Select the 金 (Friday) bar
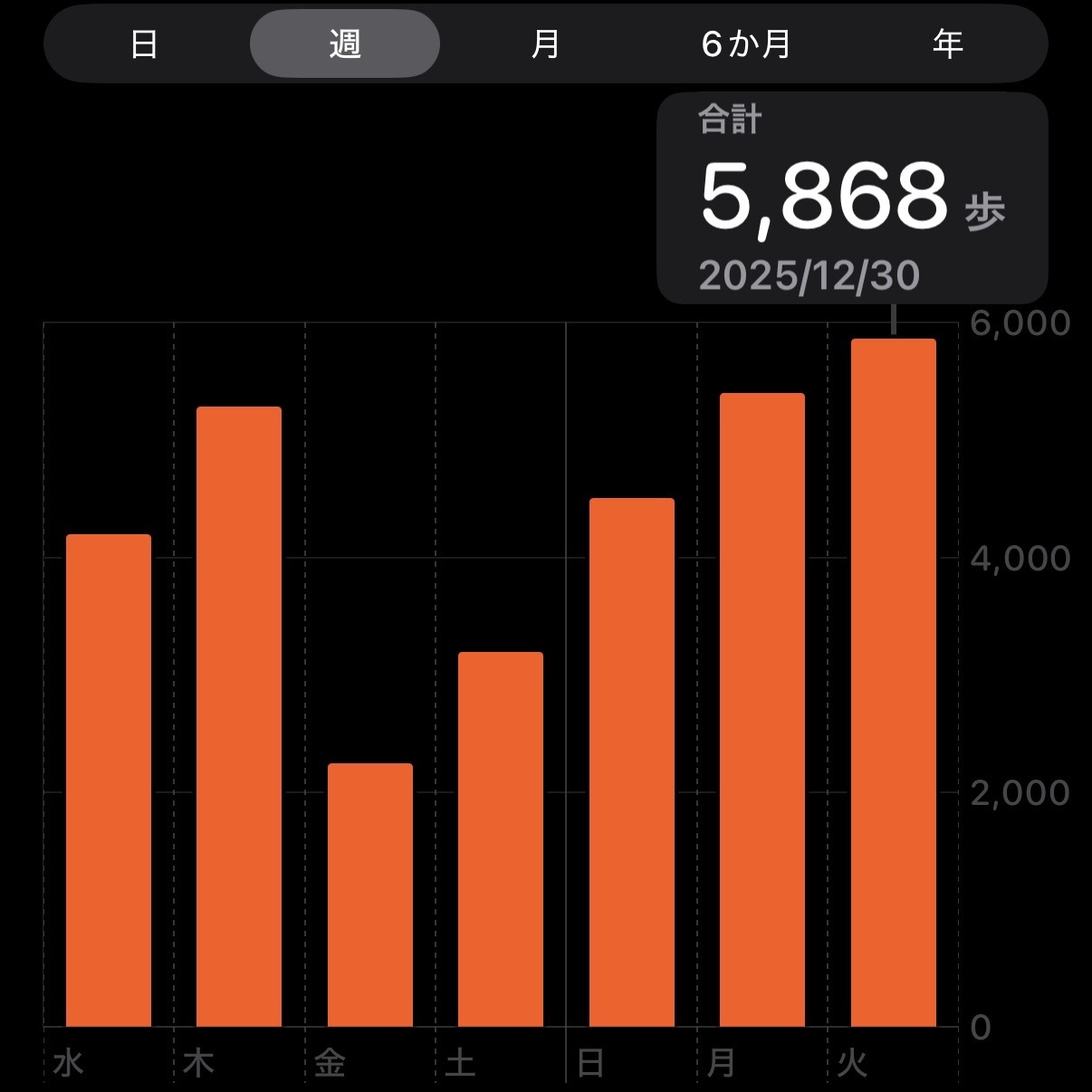The width and height of the screenshot is (1092, 1092). click(x=370, y=895)
